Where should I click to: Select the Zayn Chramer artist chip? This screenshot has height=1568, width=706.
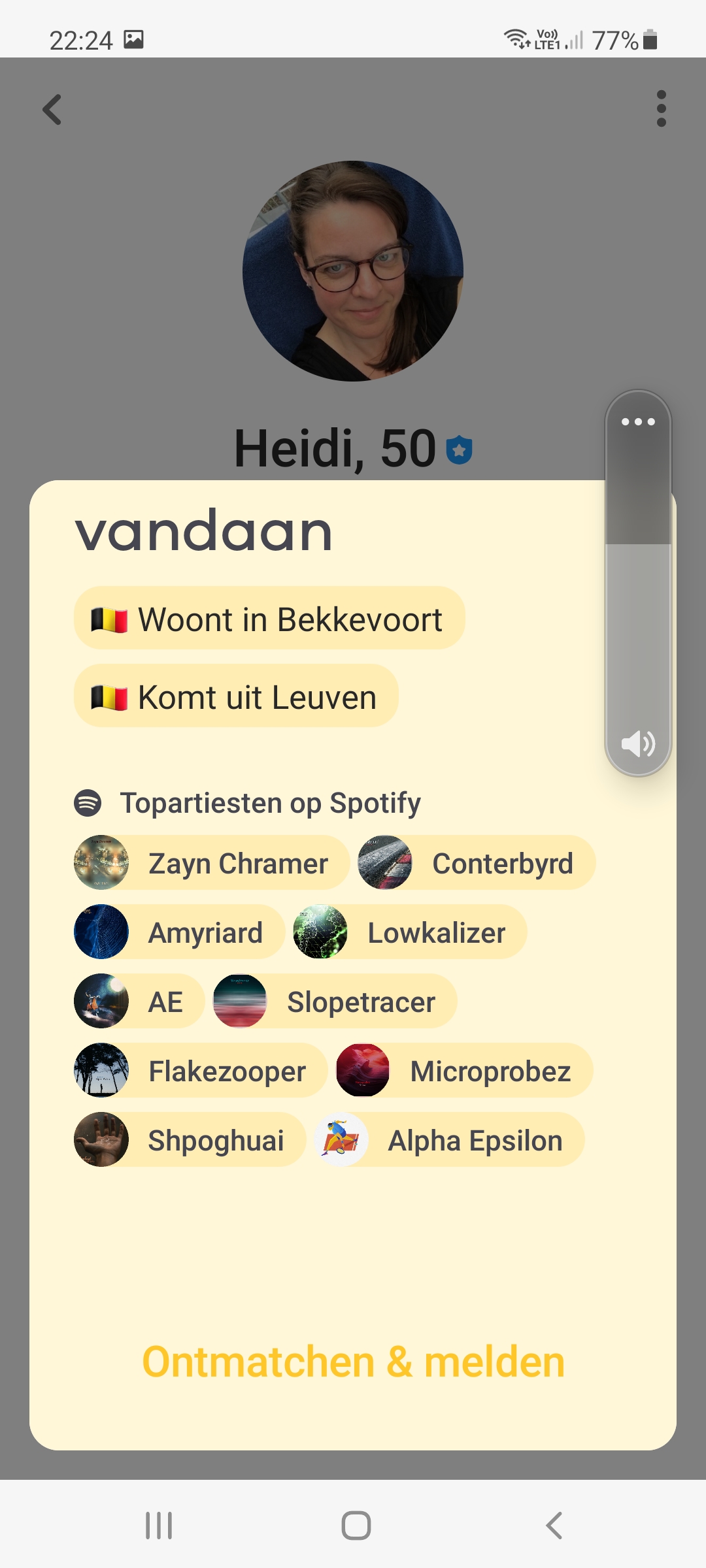(212, 863)
